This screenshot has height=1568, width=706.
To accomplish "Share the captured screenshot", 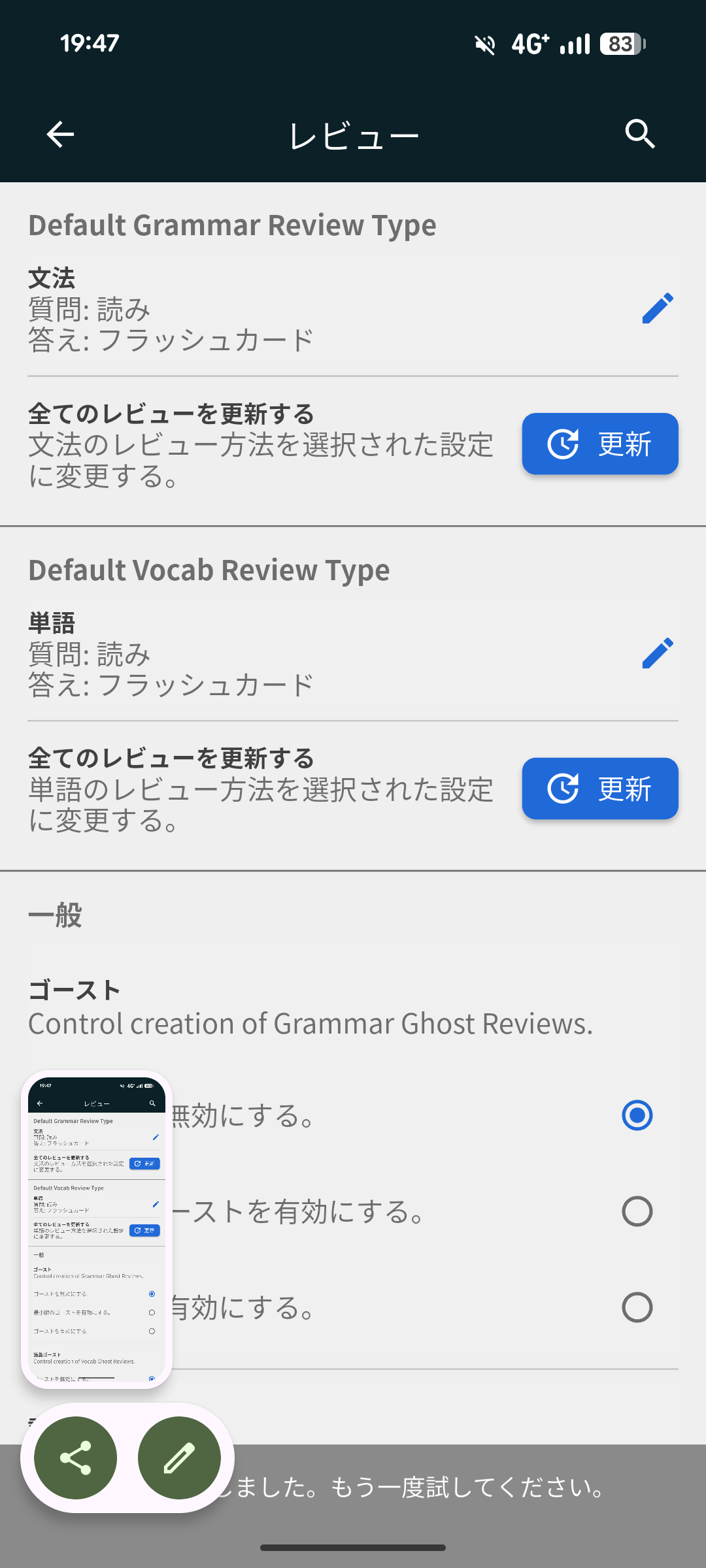I will click(76, 1458).
